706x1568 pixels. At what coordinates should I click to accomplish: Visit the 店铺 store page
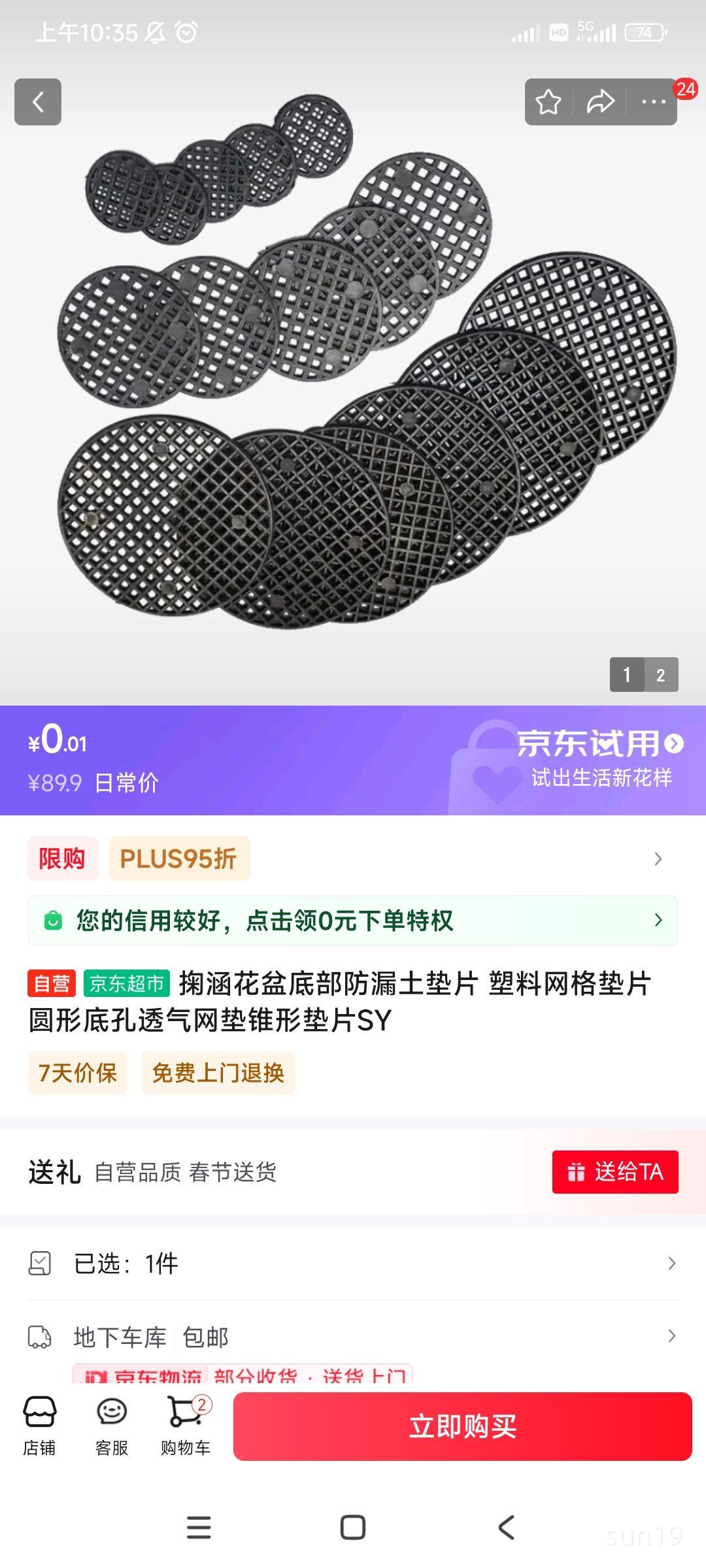point(39,1426)
